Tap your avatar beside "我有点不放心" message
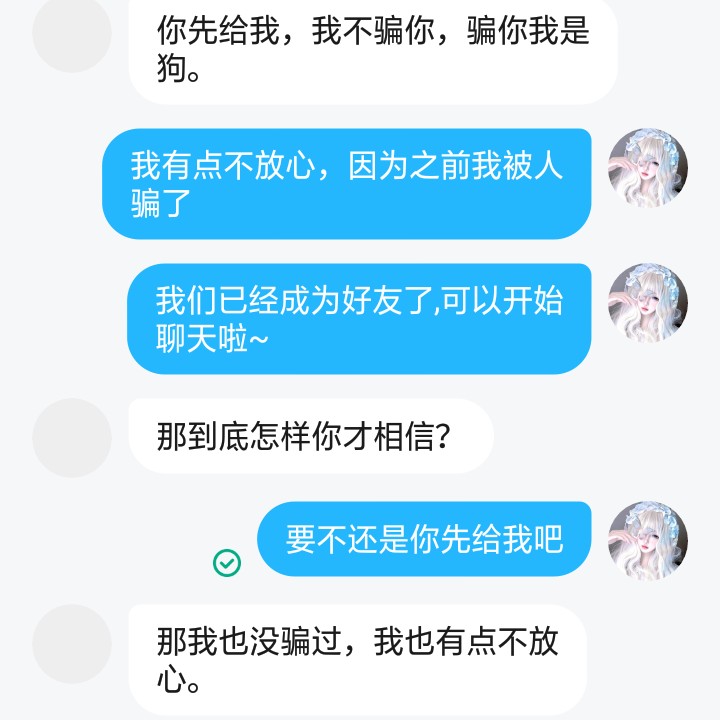The height and width of the screenshot is (720, 720). tap(648, 168)
